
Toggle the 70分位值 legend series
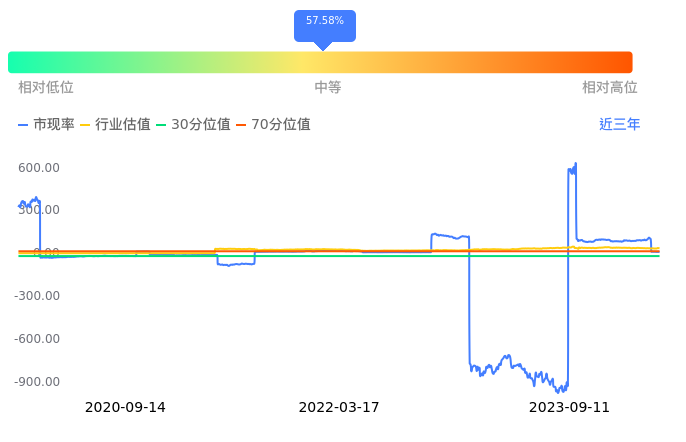(x=273, y=125)
